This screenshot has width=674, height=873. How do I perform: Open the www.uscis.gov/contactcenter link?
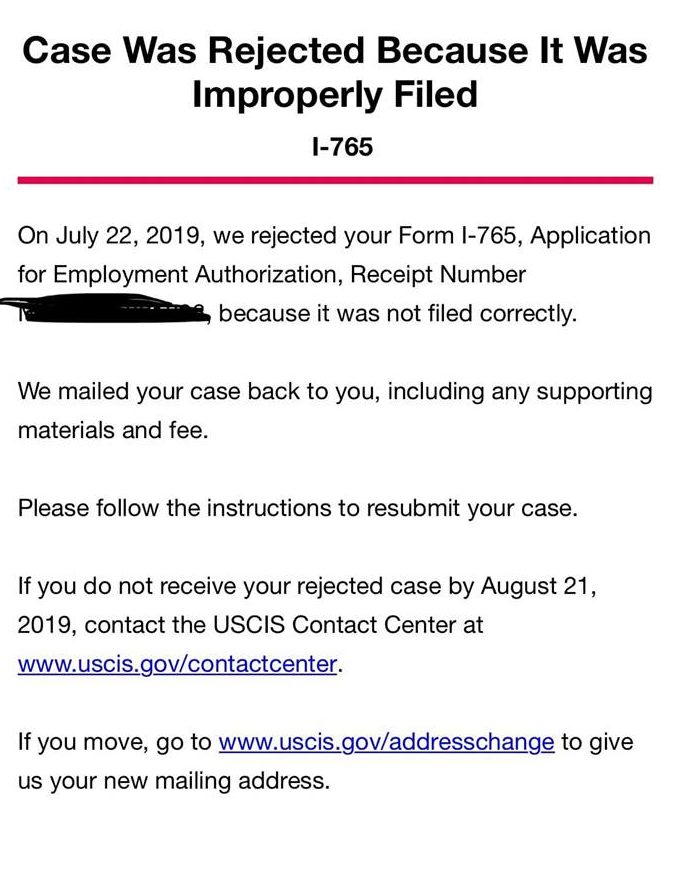[177, 664]
